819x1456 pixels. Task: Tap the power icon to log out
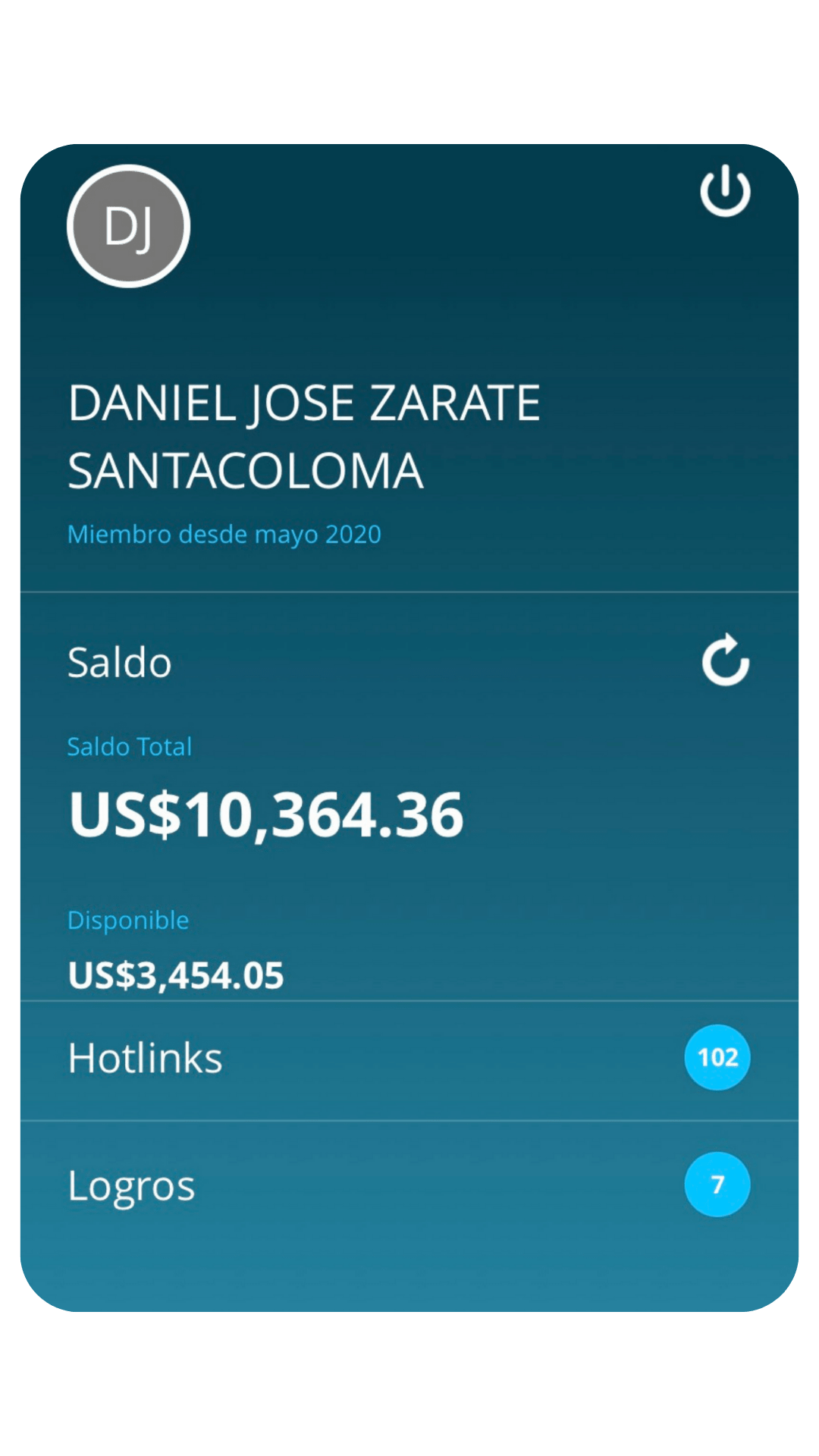725,190
